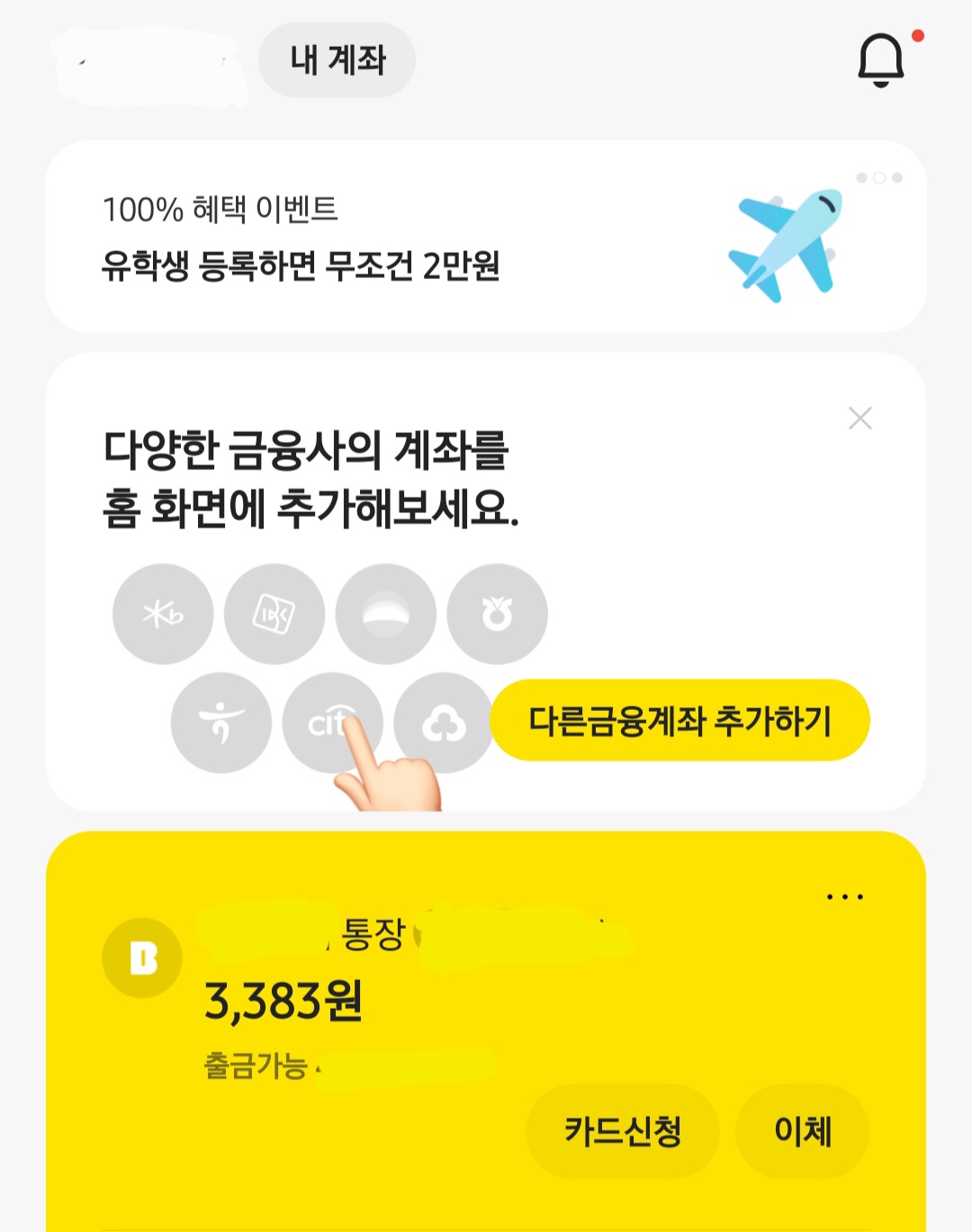
Task: Select the clover-shaped bank logo icon
Action: [443, 722]
